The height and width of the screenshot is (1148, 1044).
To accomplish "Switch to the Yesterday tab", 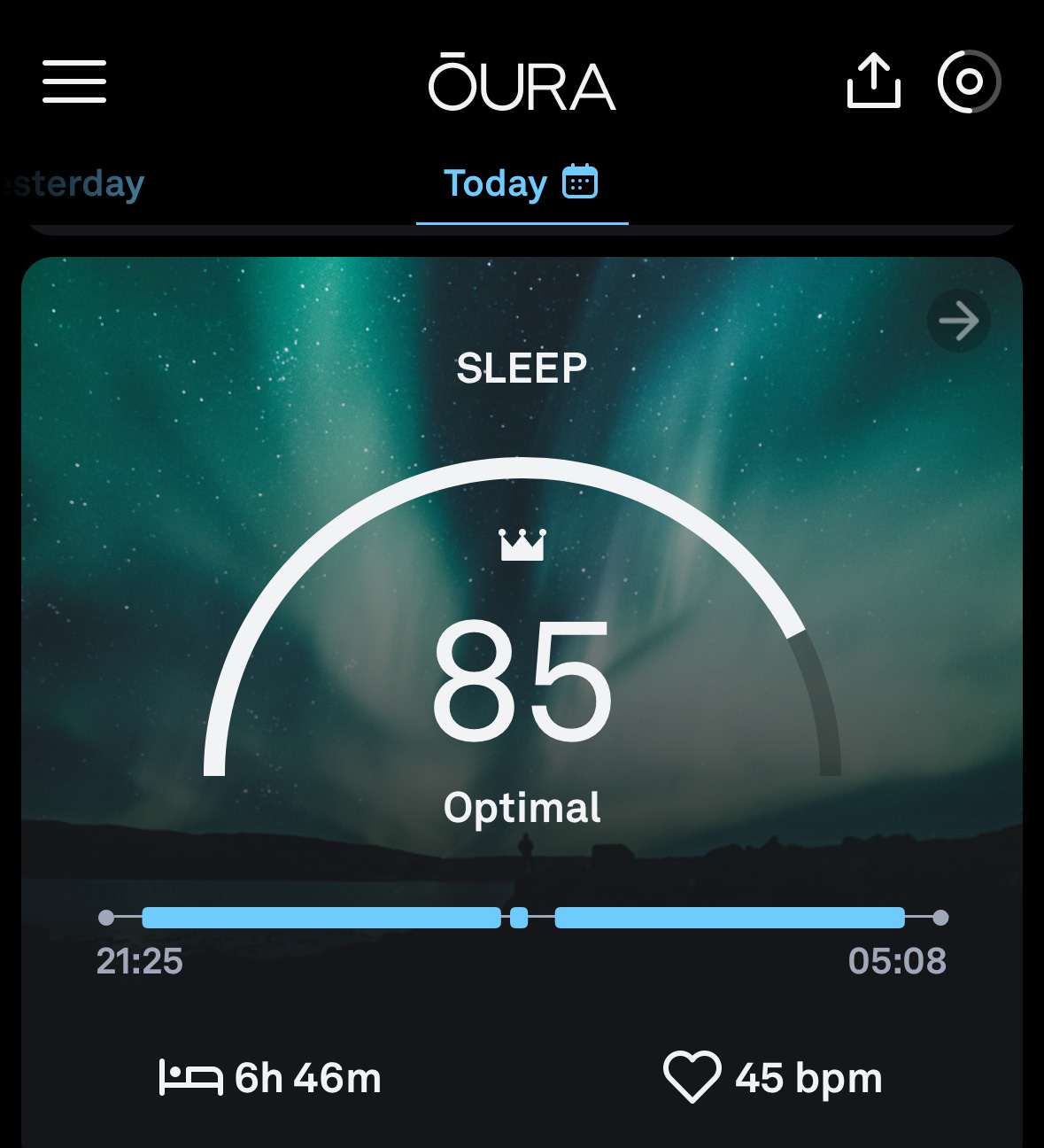I will (x=73, y=184).
